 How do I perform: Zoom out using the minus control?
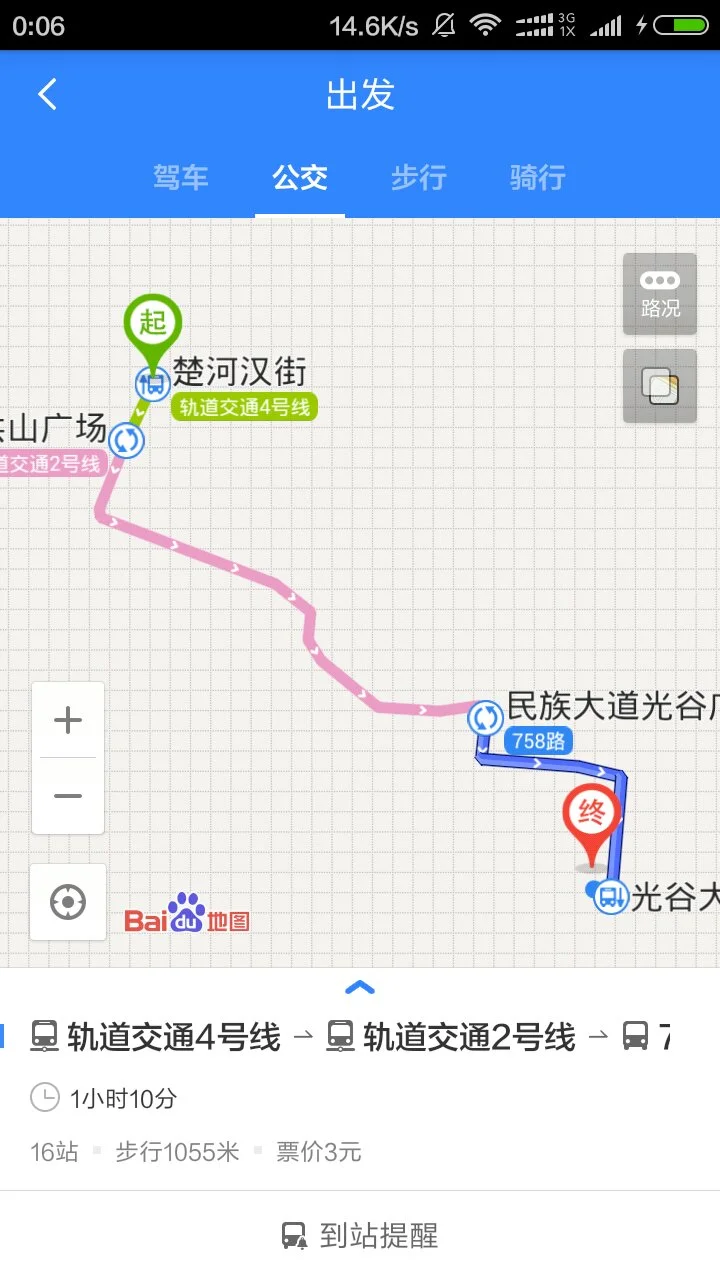tap(67, 795)
